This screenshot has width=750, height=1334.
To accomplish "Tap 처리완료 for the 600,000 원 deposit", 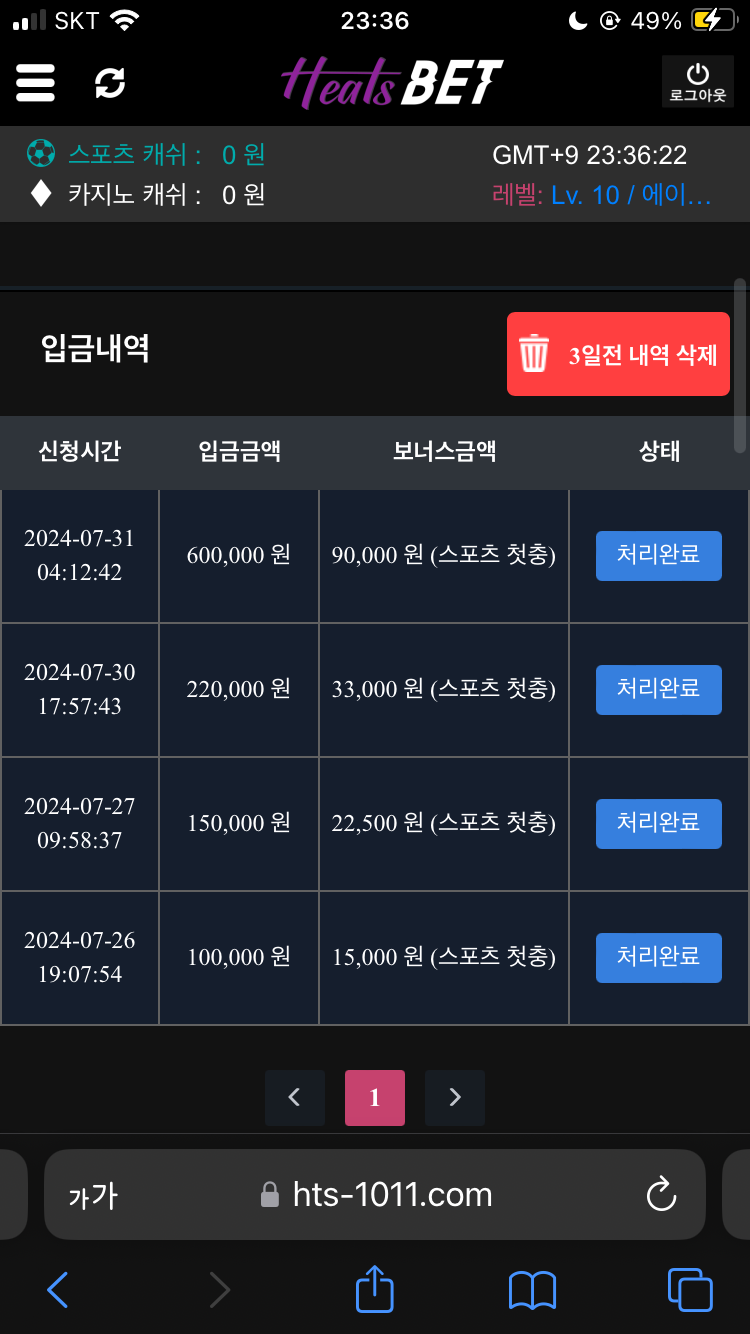I will (x=658, y=555).
